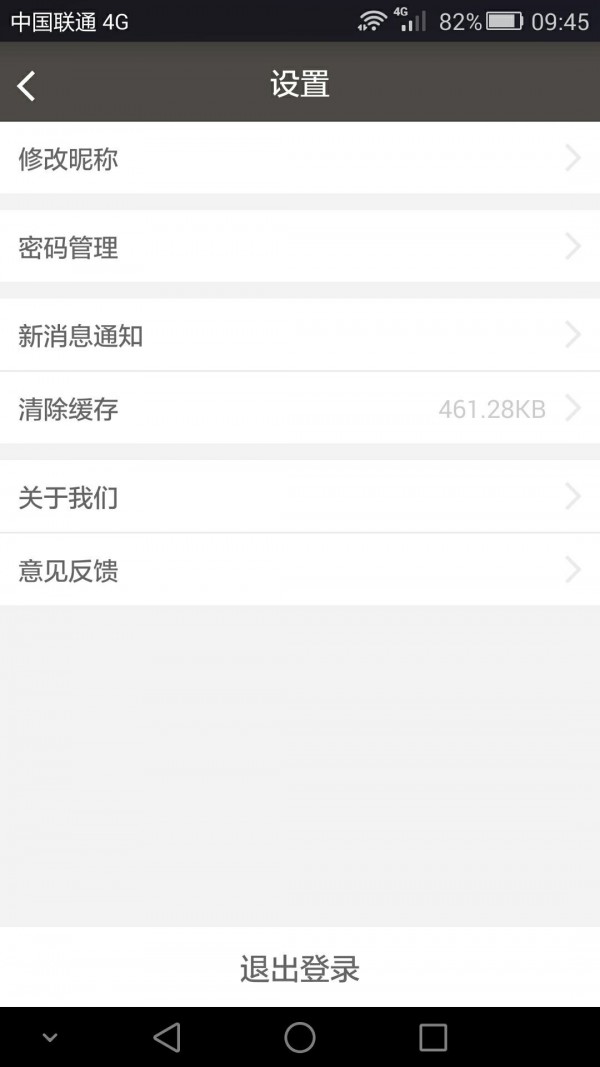Open the 关于我们 page
The height and width of the screenshot is (1067, 600).
pos(300,497)
